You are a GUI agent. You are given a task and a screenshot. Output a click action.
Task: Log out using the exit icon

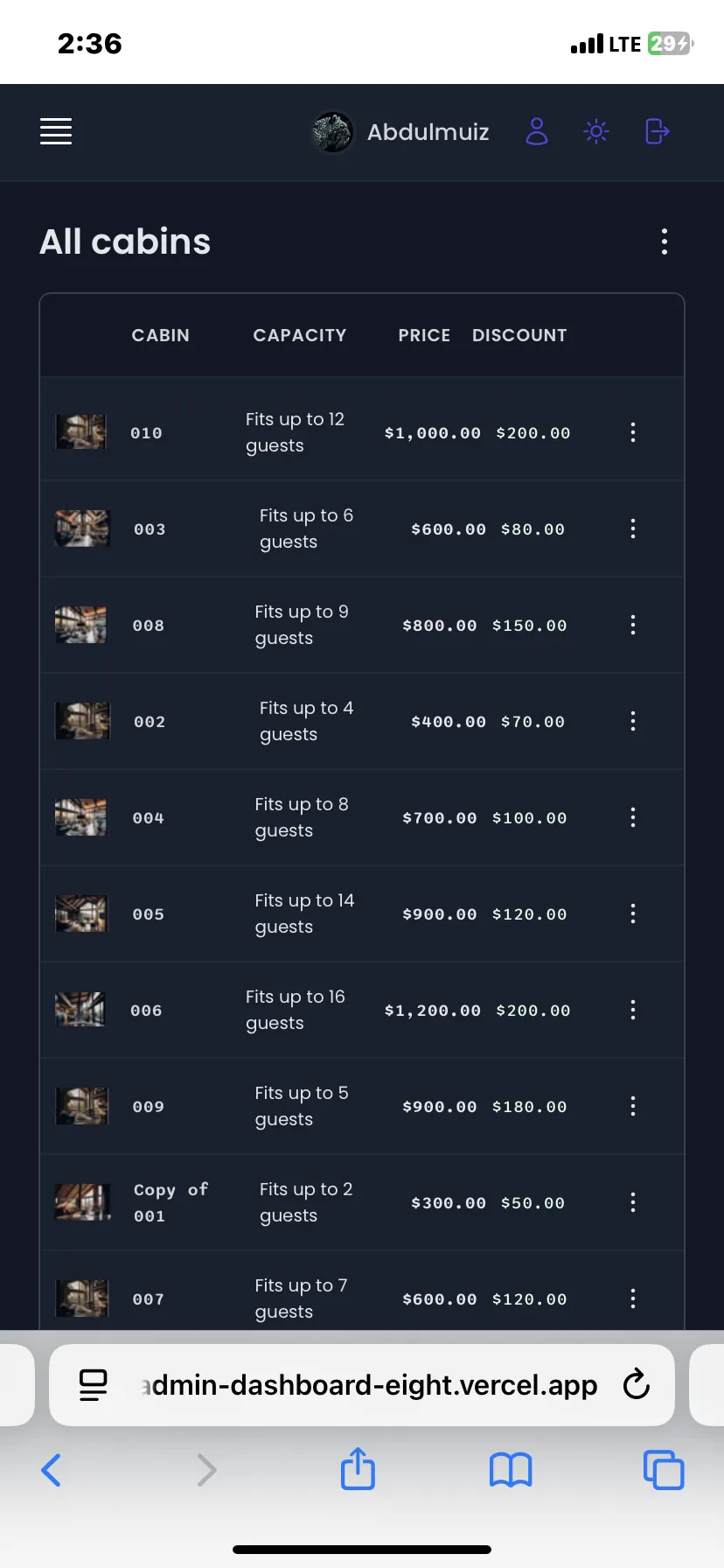(x=657, y=131)
